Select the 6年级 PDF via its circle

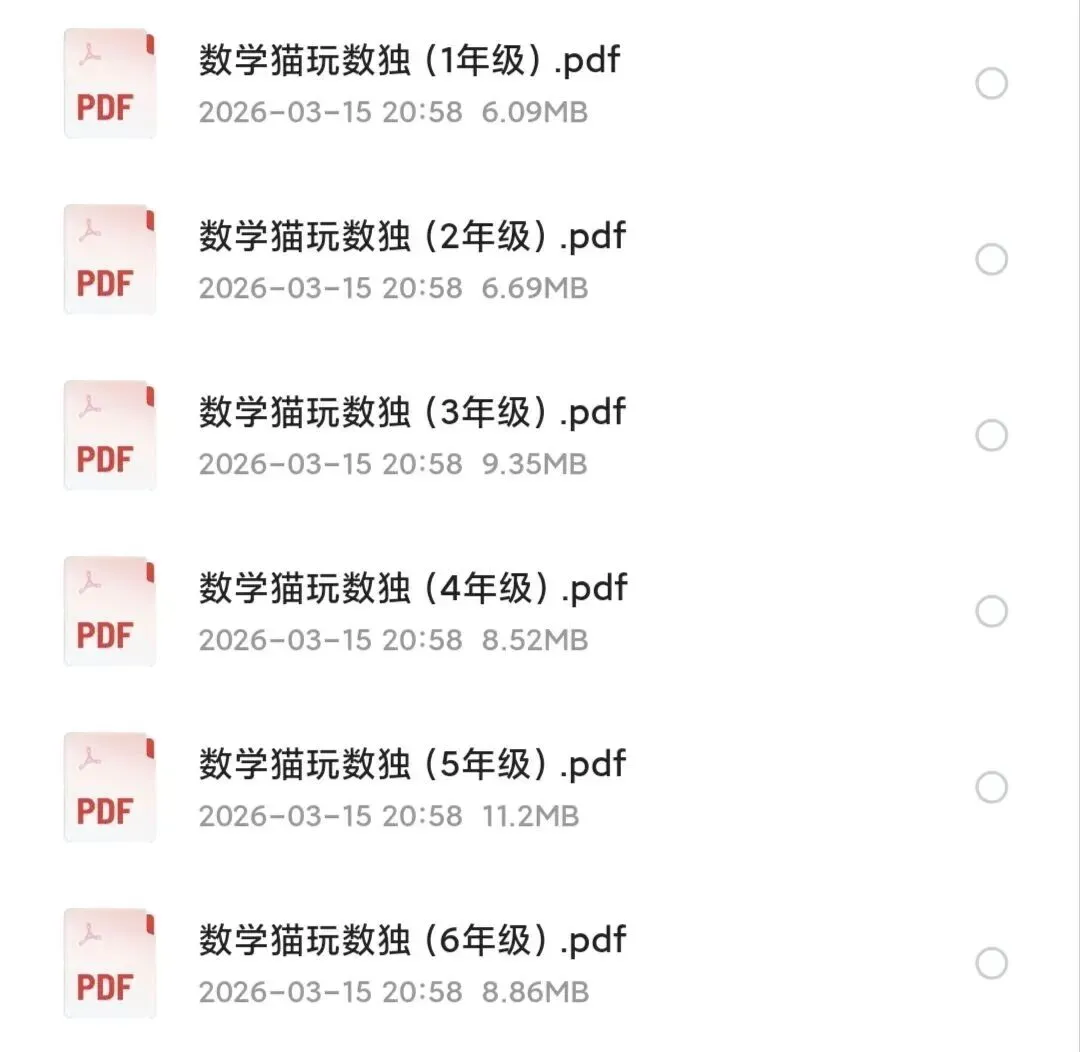[x=991, y=964]
